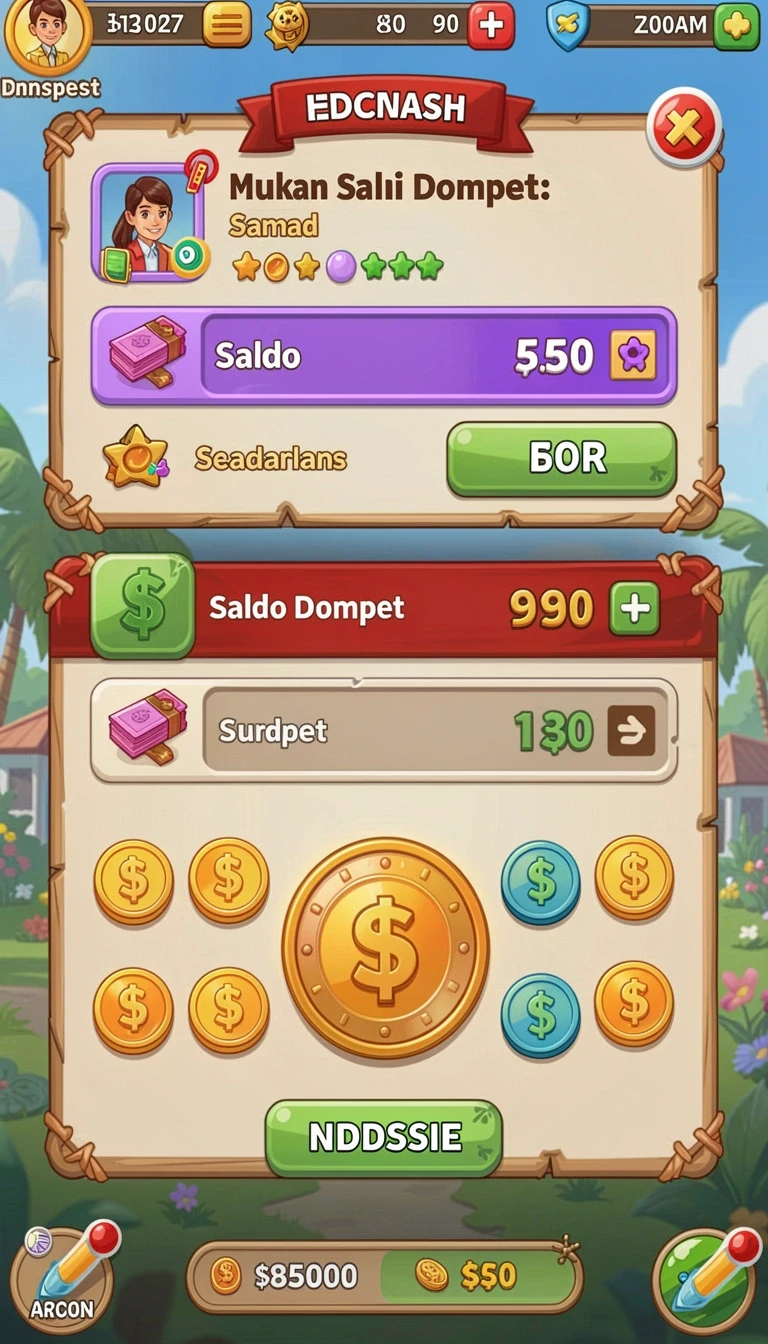This screenshot has width=768, height=1344.
Task: Tap the profile portrait in the top panel
Action: [x=148, y=223]
